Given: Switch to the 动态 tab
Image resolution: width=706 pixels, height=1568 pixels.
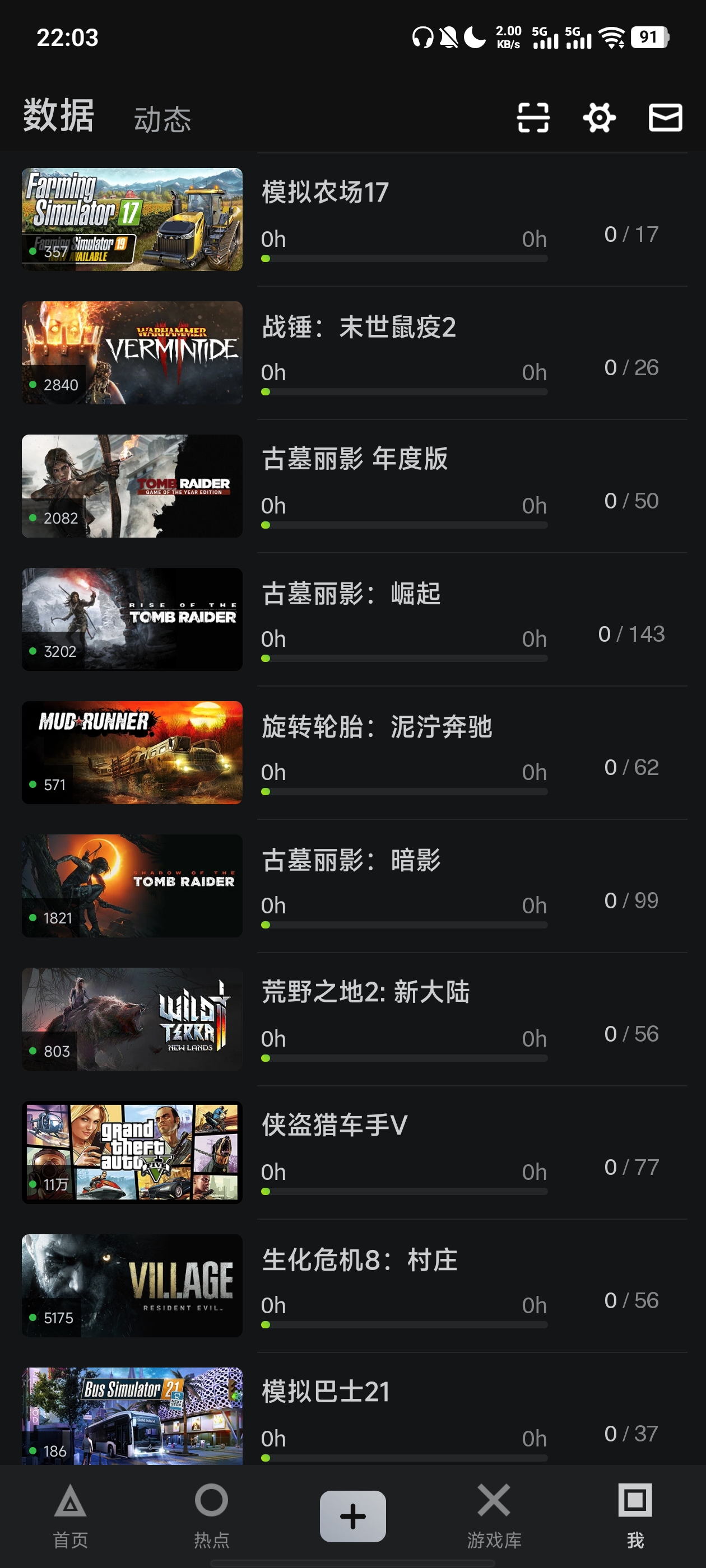Looking at the screenshot, I should [162, 119].
